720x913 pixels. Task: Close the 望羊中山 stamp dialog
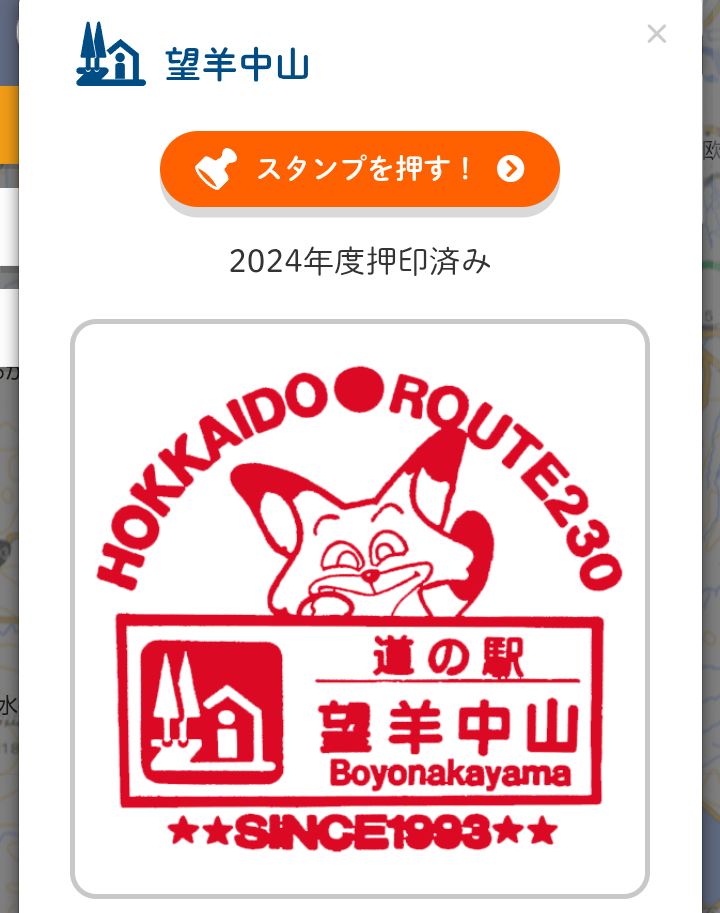656,34
